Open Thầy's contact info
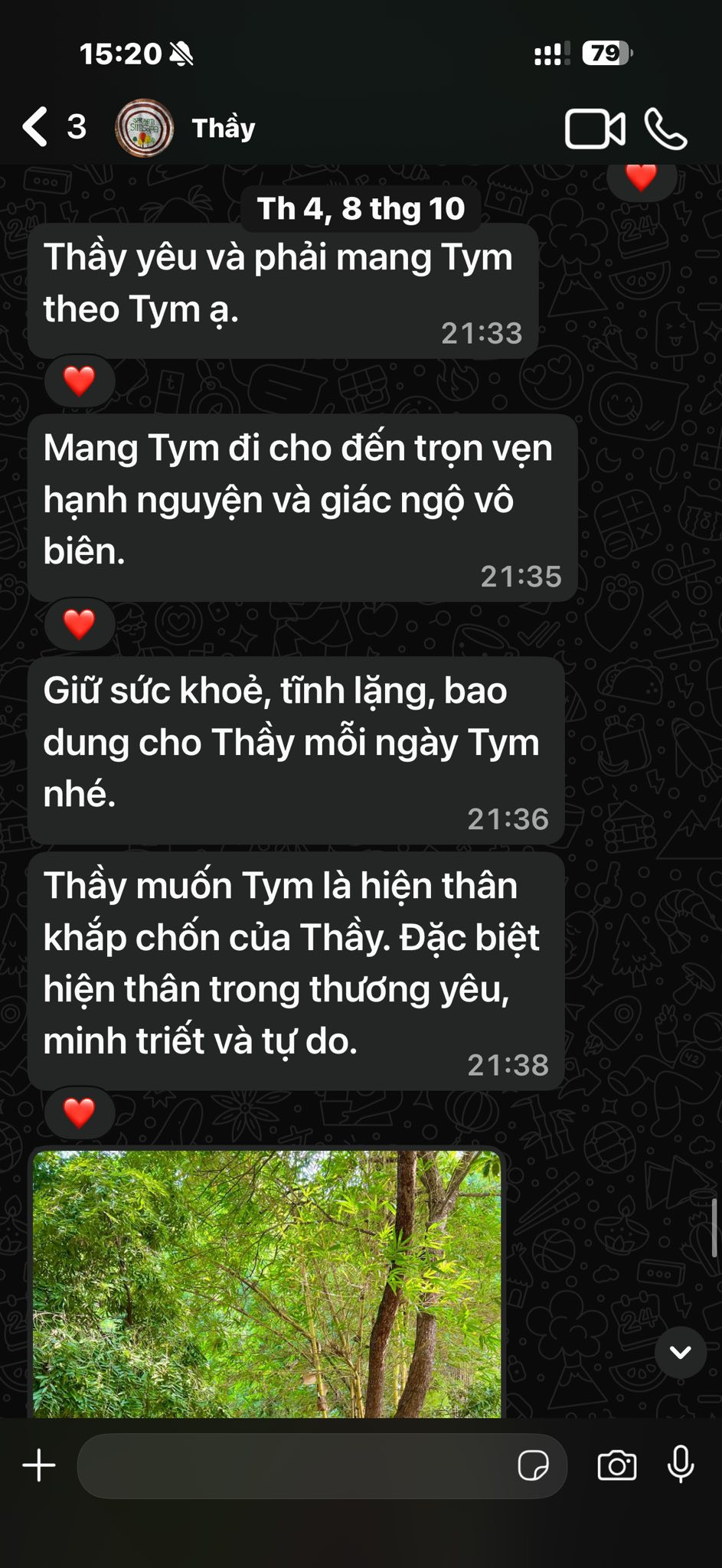Viewport: 722px width, 1568px height. [222, 128]
